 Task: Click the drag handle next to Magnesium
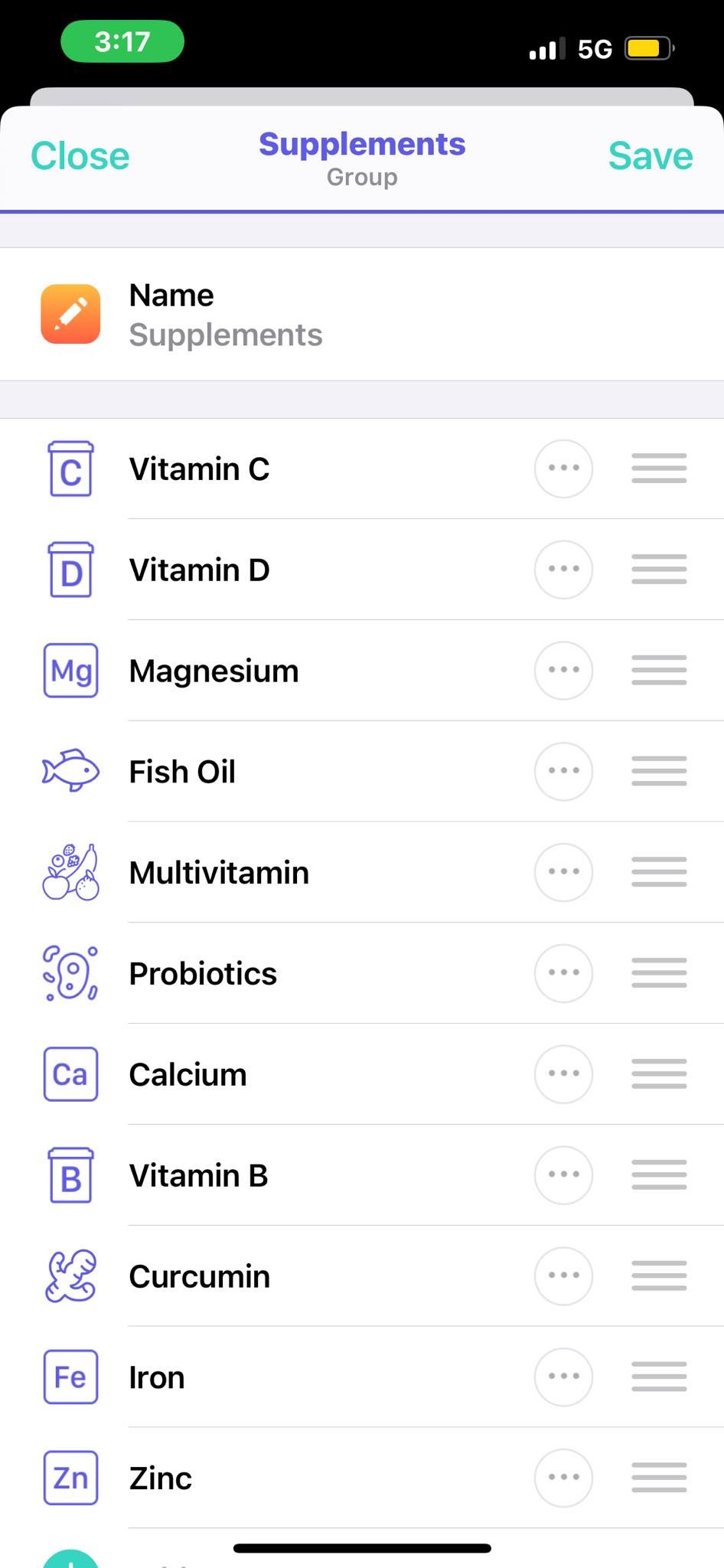658,671
